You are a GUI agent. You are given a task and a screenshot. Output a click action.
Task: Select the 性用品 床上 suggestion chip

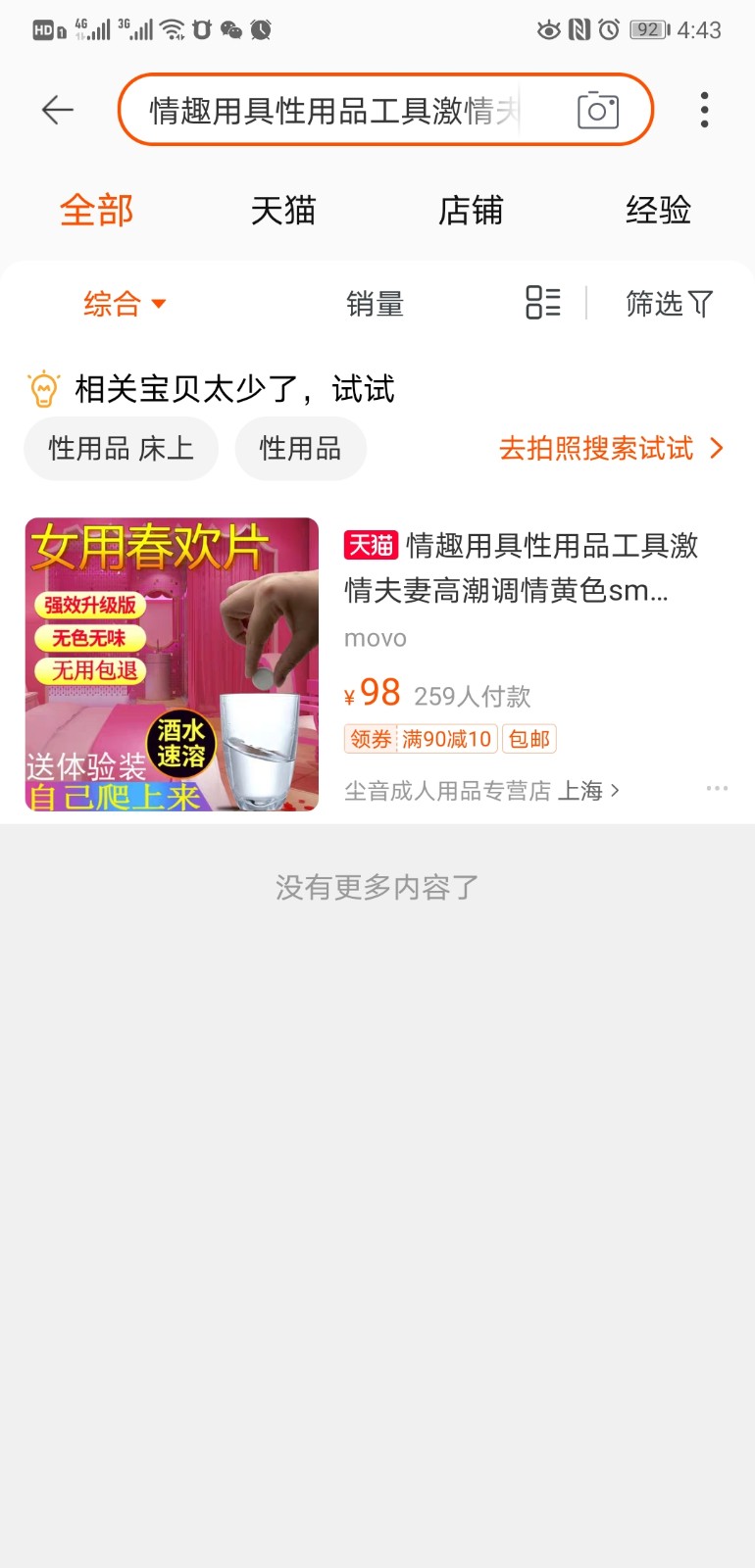[x=121, y=449]
